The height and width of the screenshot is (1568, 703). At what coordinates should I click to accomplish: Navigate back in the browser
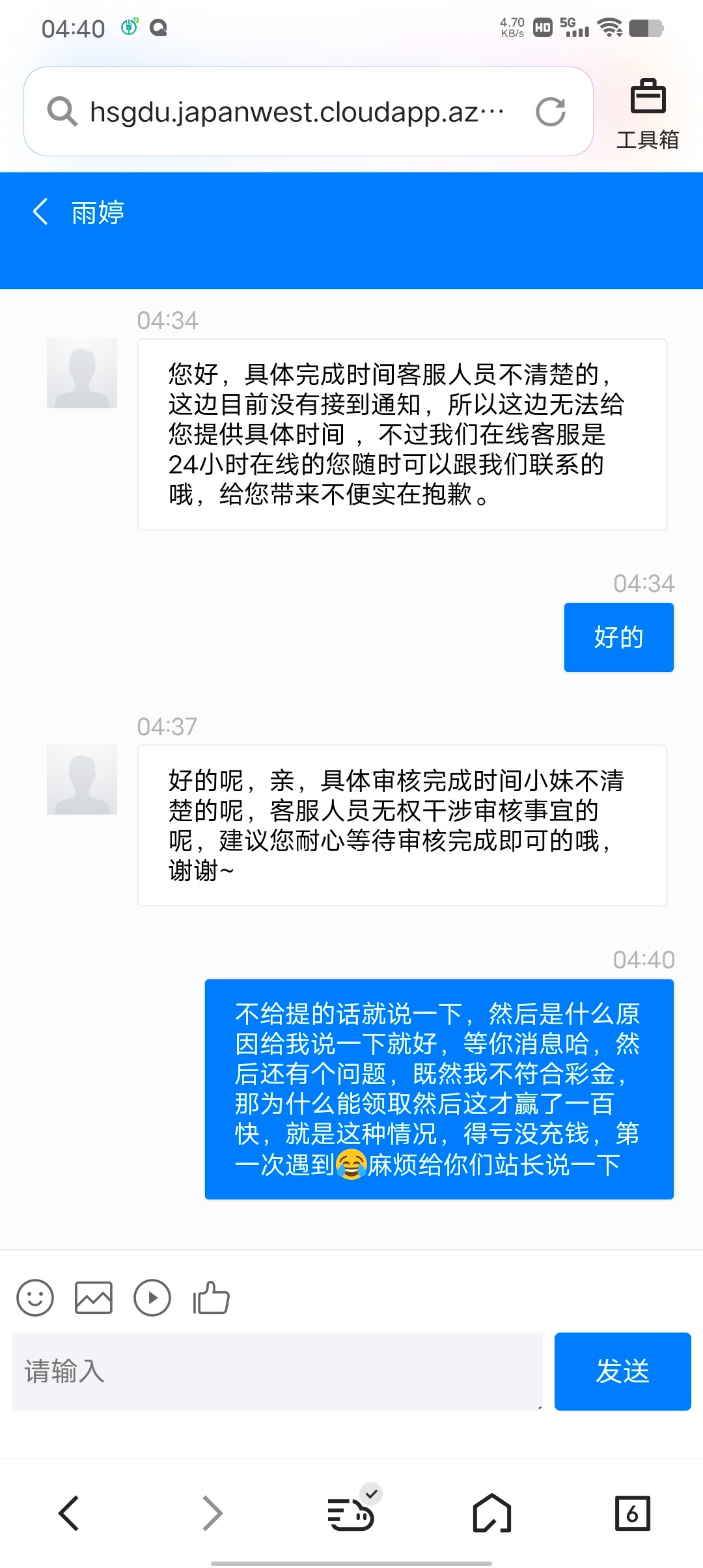point(69,1513)
